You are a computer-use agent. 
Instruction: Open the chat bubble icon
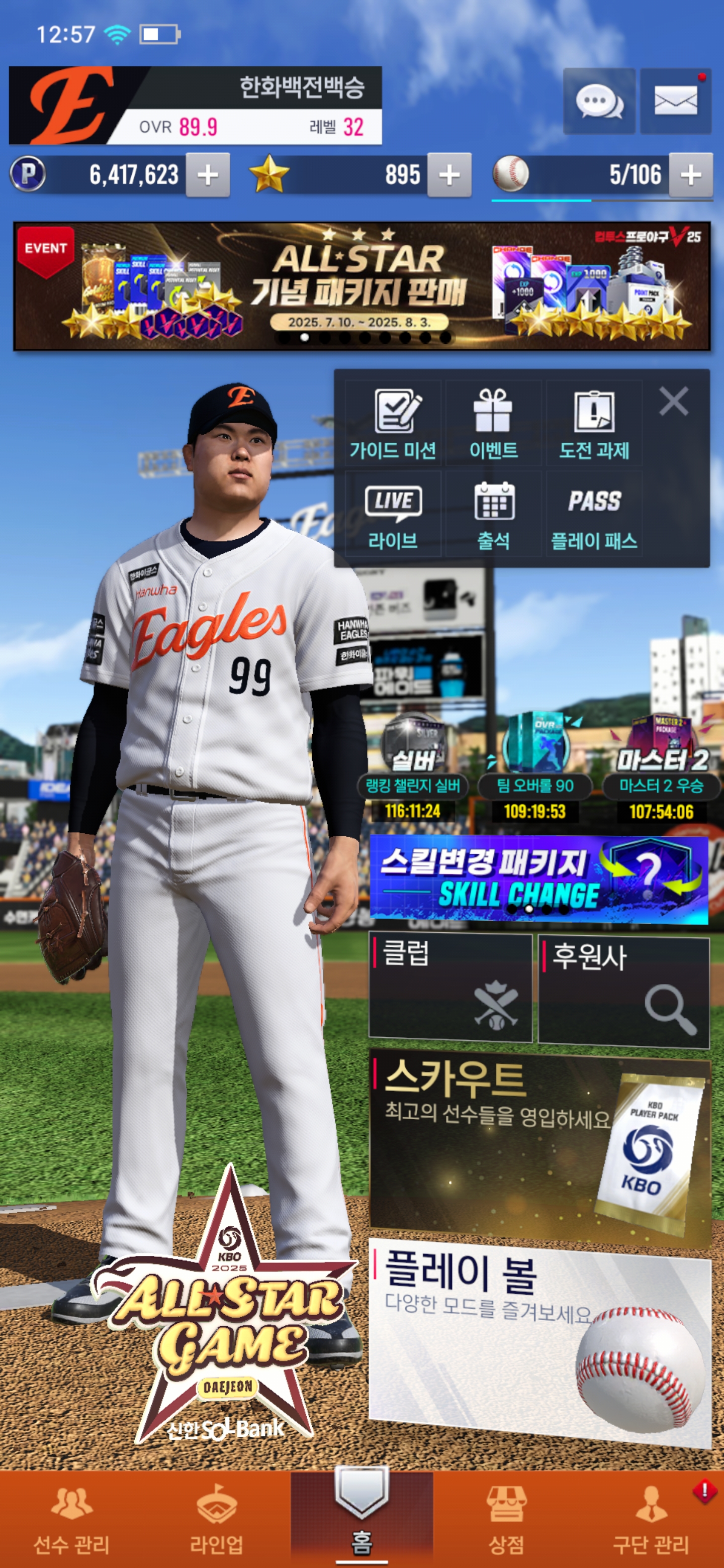[x=599, y=101]
